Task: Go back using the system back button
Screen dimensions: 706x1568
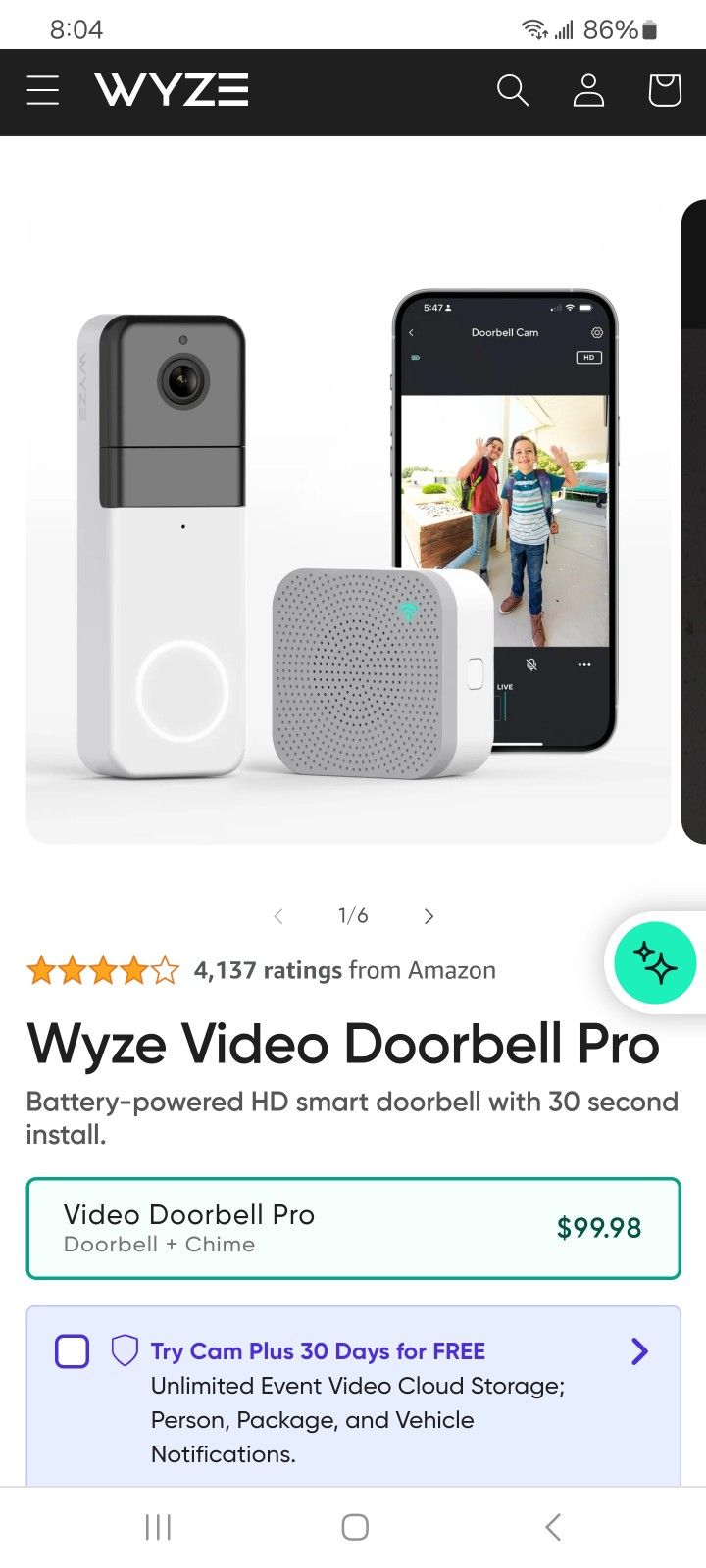Action: pyautogui.click(x=553, y=1526)
